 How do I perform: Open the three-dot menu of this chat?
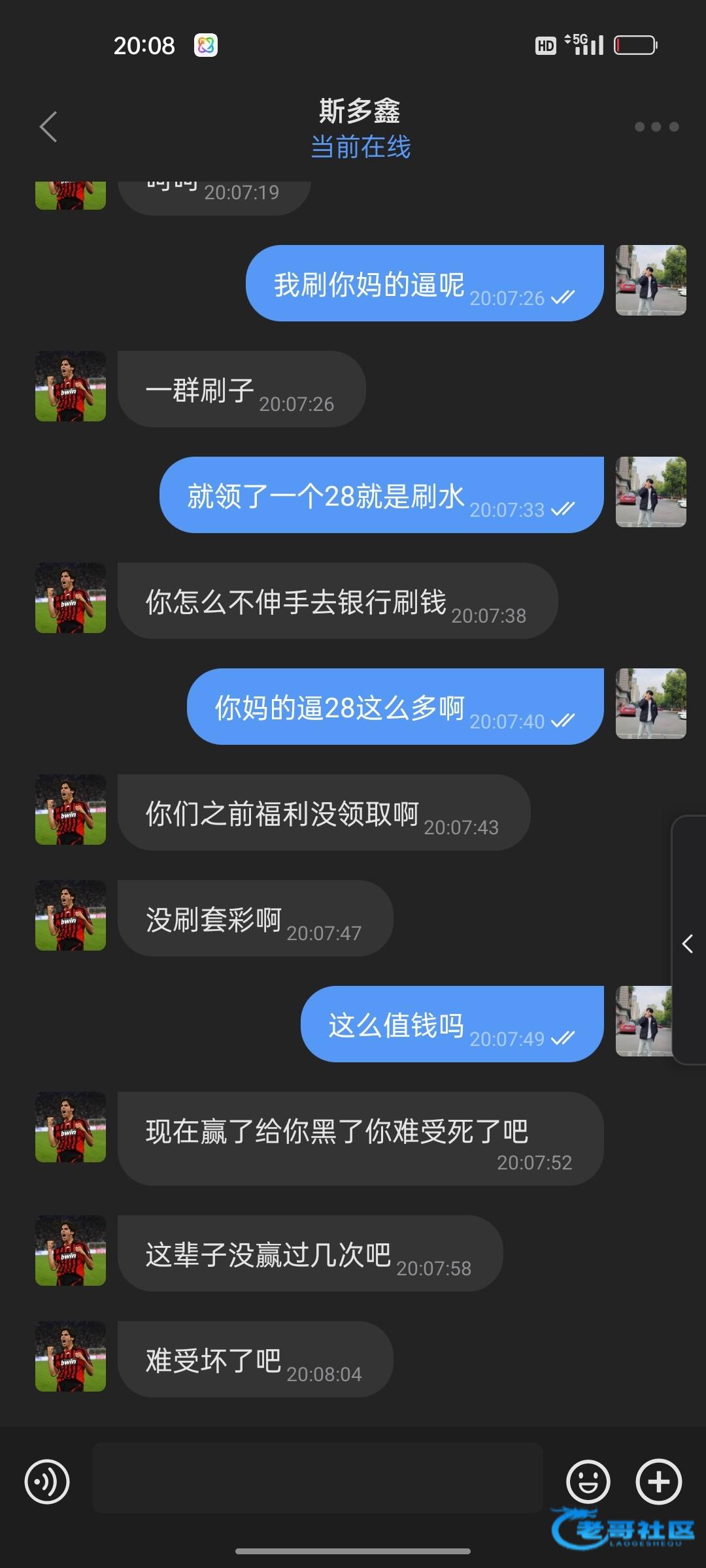pos(656,127)
